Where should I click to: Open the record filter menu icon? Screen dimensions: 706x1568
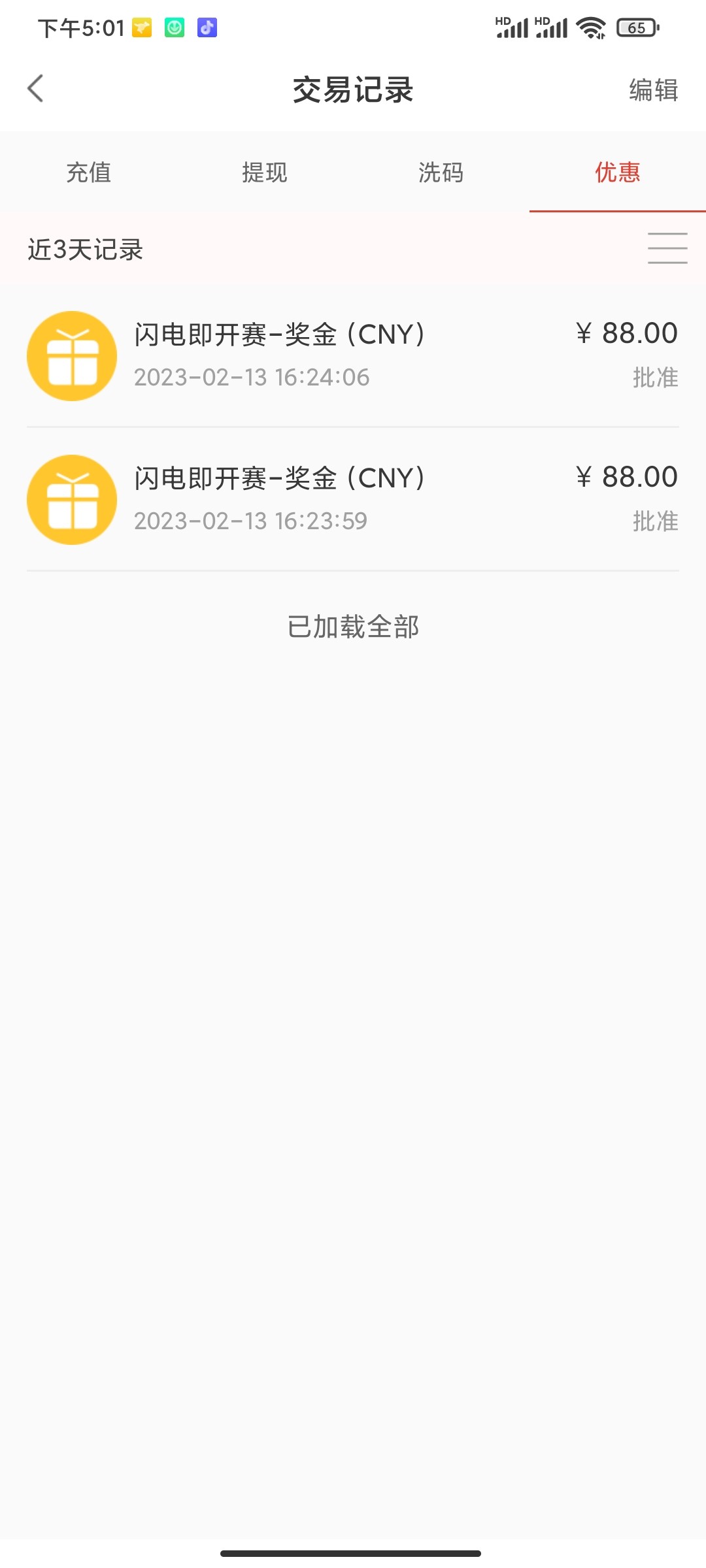667,249
